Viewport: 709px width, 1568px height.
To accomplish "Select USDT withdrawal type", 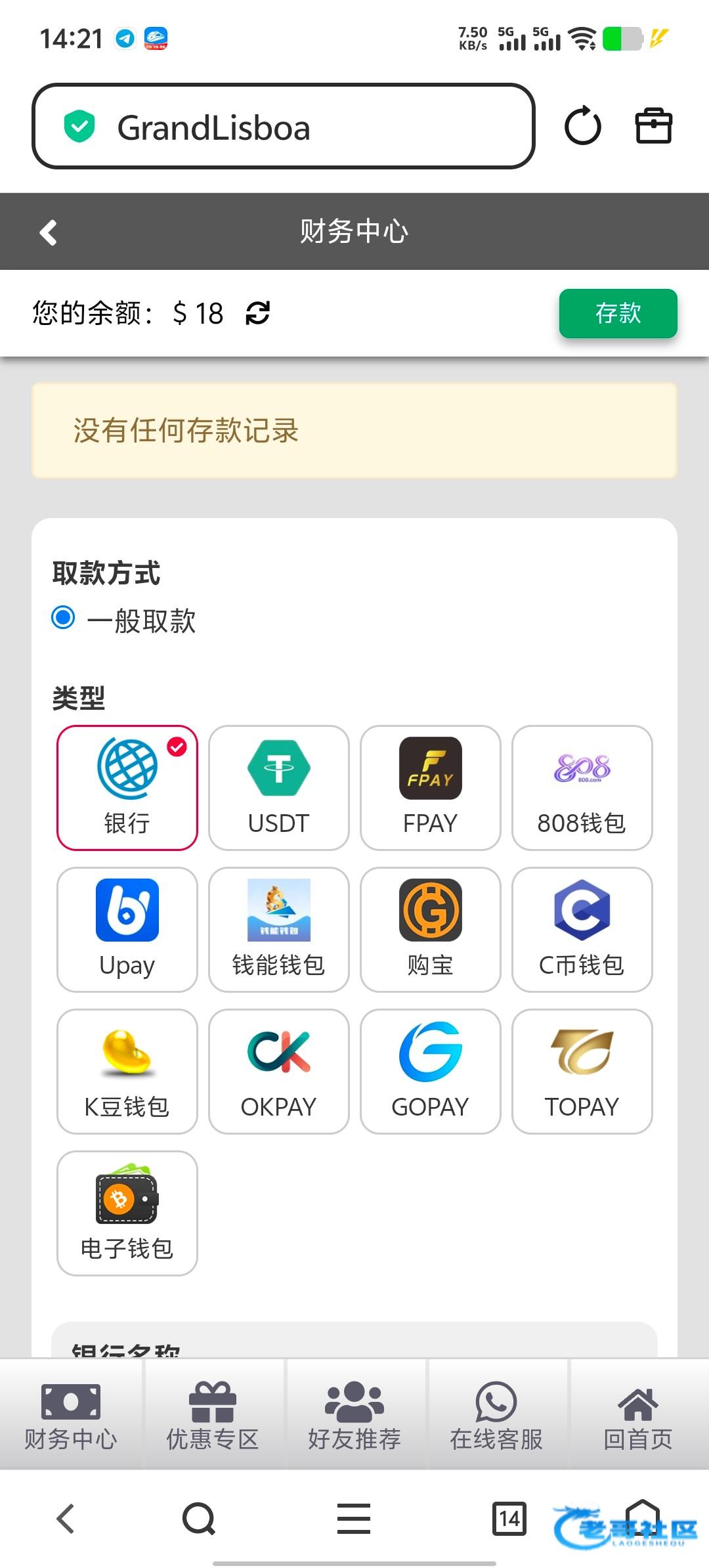I will (279, 787).
